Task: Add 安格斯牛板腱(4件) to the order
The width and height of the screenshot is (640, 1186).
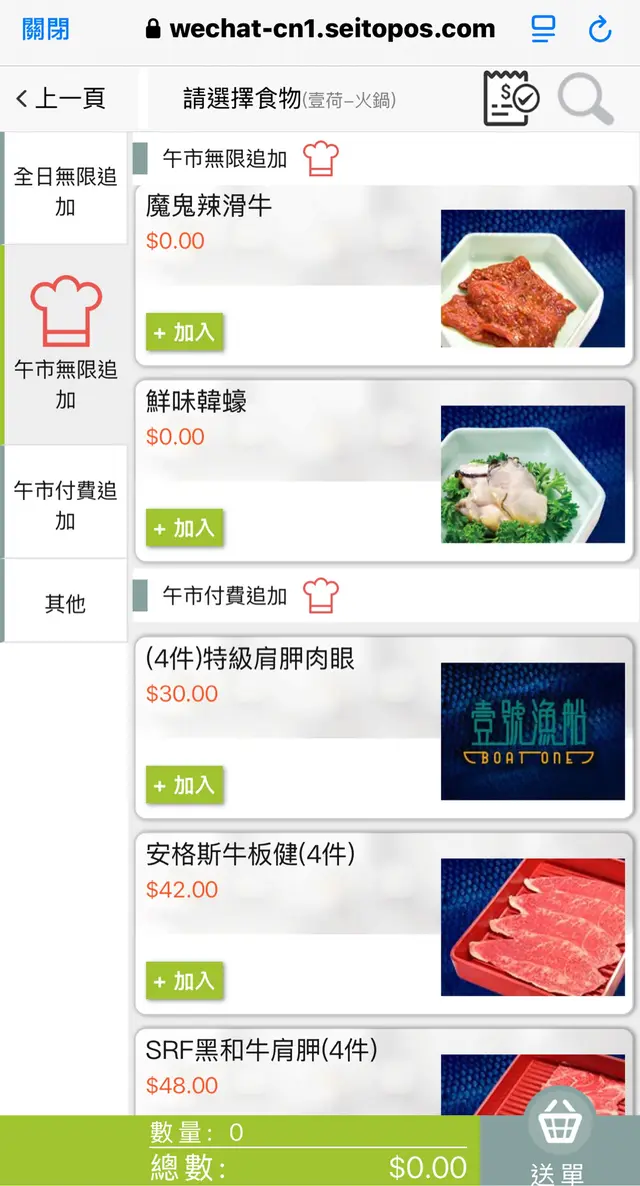Action: point(184,981)
